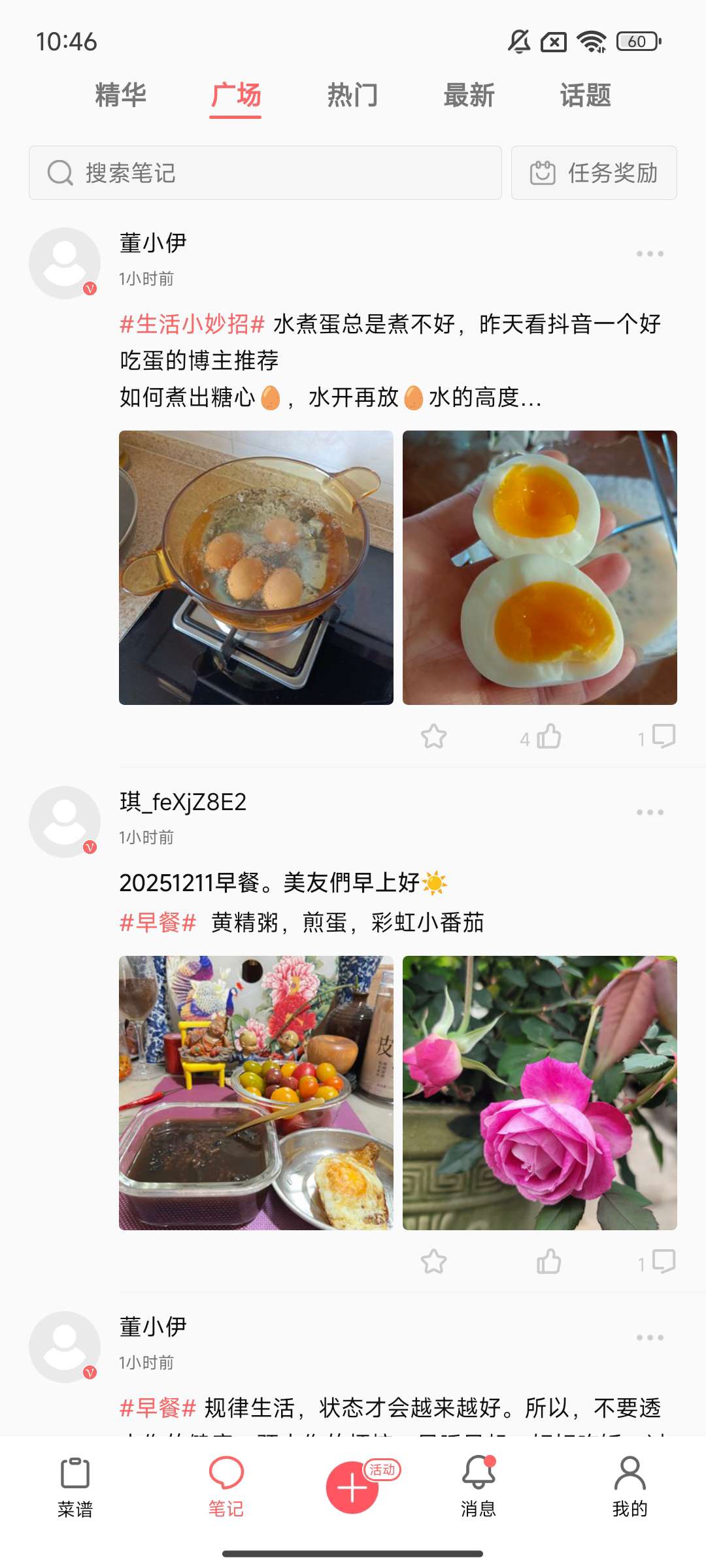Image resolution: width=706 pixels, height=1568 pixels.
Task: Tap the 搜索笔记 search input field
Action: coord(261,172)
